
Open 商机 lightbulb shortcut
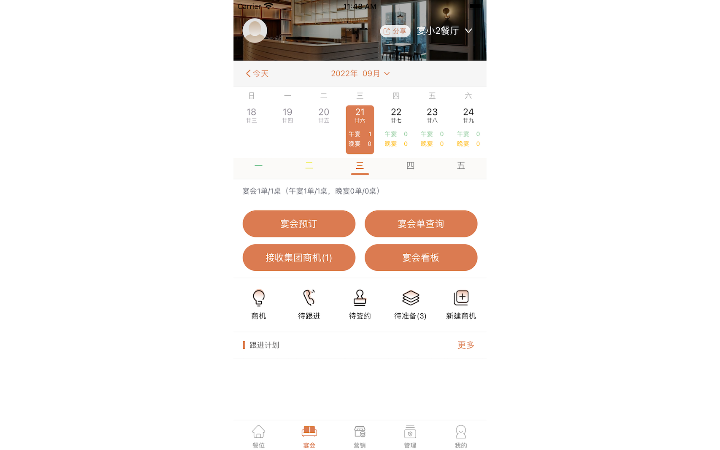[259, 303]
